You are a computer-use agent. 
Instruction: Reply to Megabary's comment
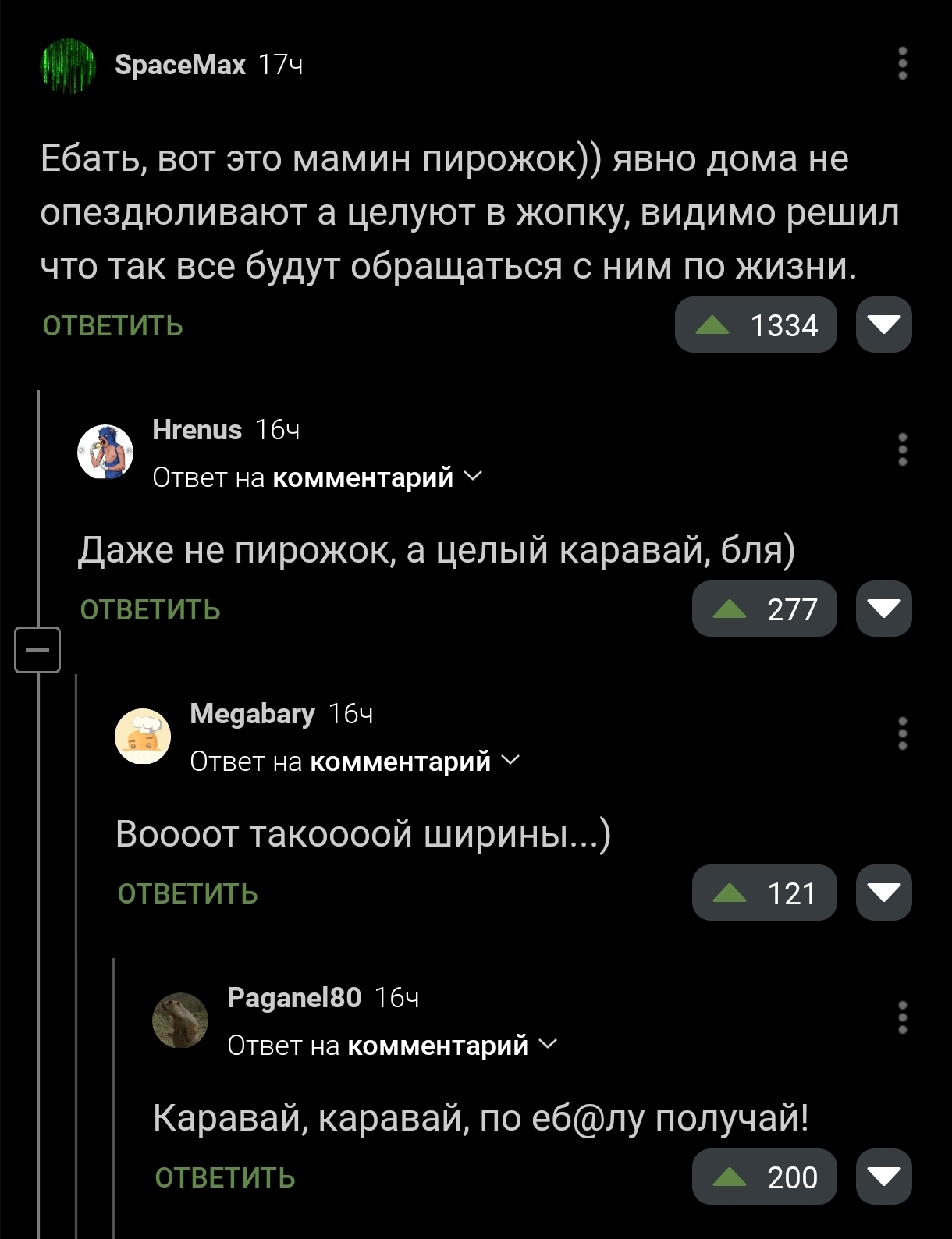tap(188, 893)
